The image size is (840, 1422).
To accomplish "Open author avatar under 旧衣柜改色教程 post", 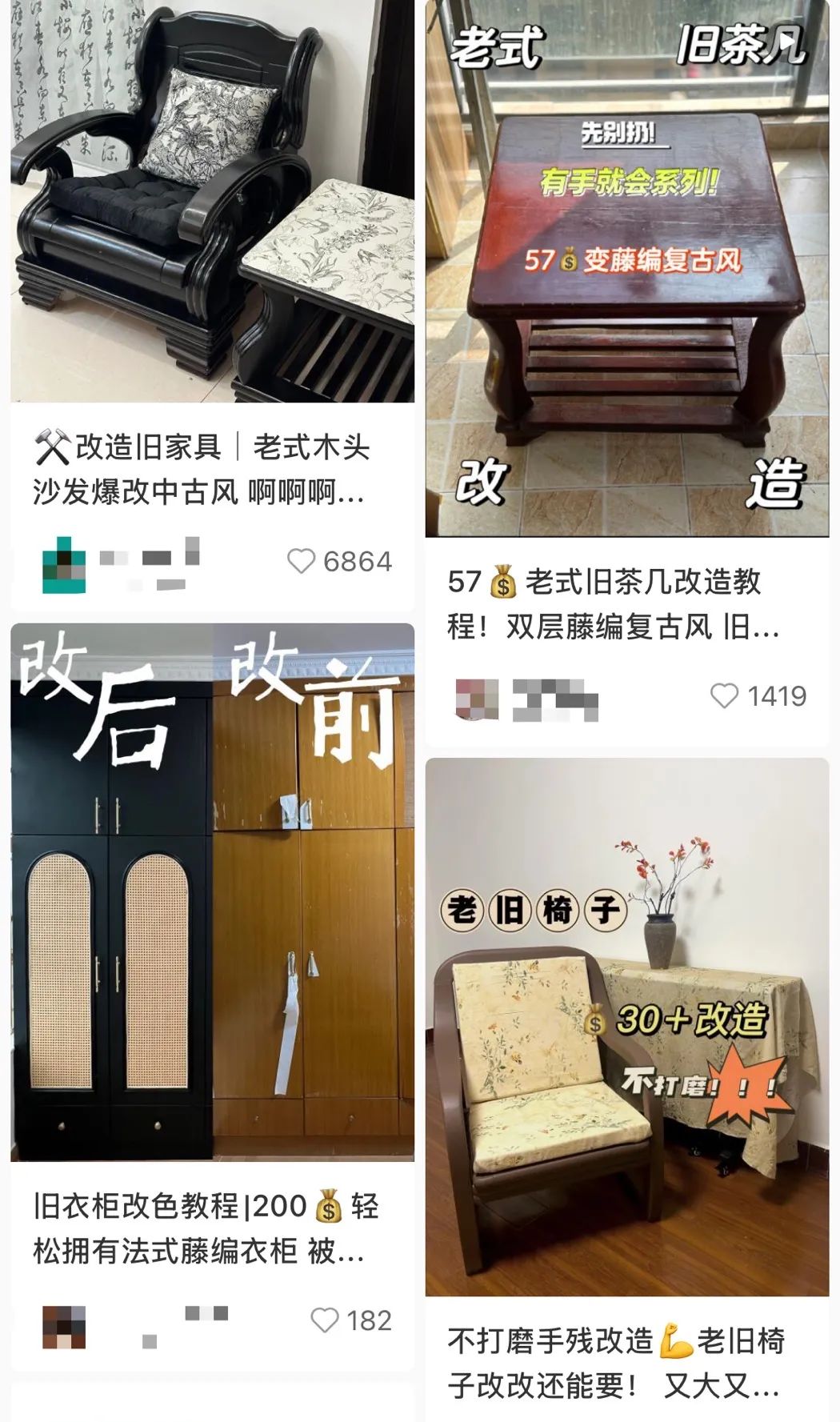I will (64, 1327).
